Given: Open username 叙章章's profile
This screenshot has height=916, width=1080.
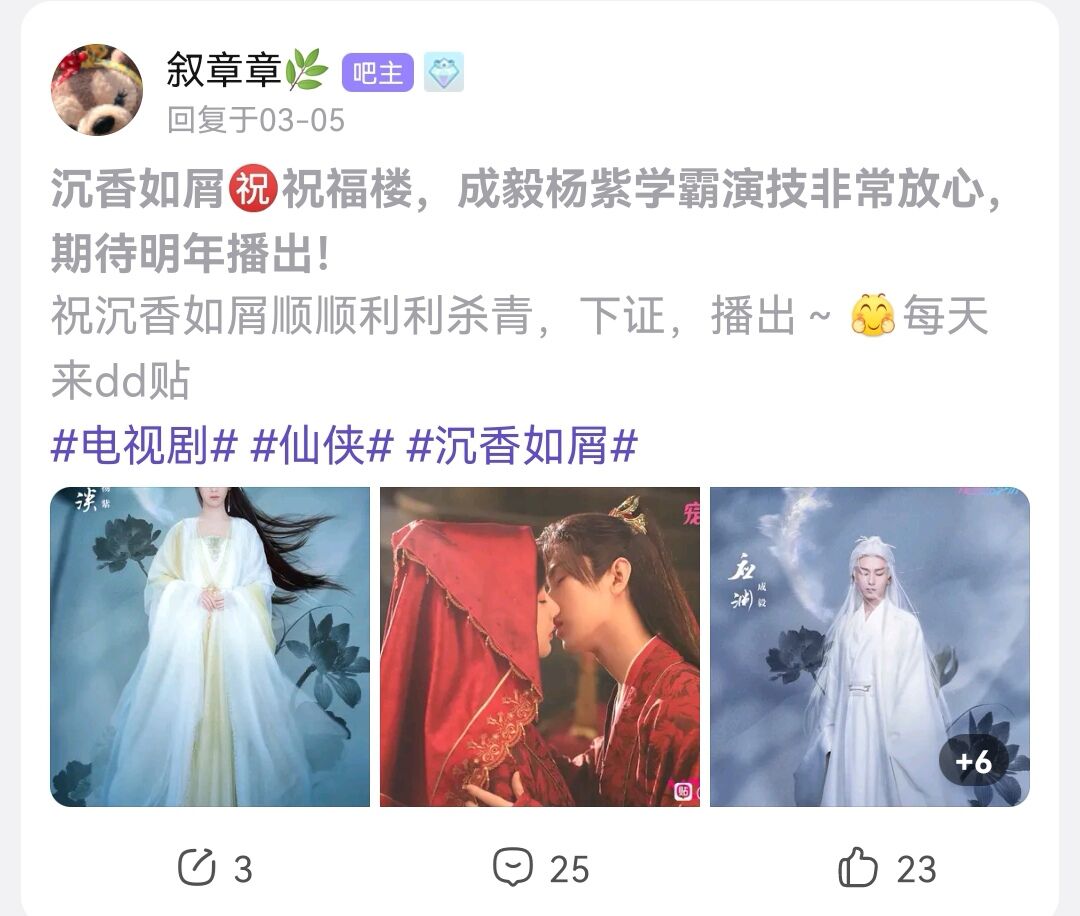Looking at the screenshot, I should pos(224,71).
